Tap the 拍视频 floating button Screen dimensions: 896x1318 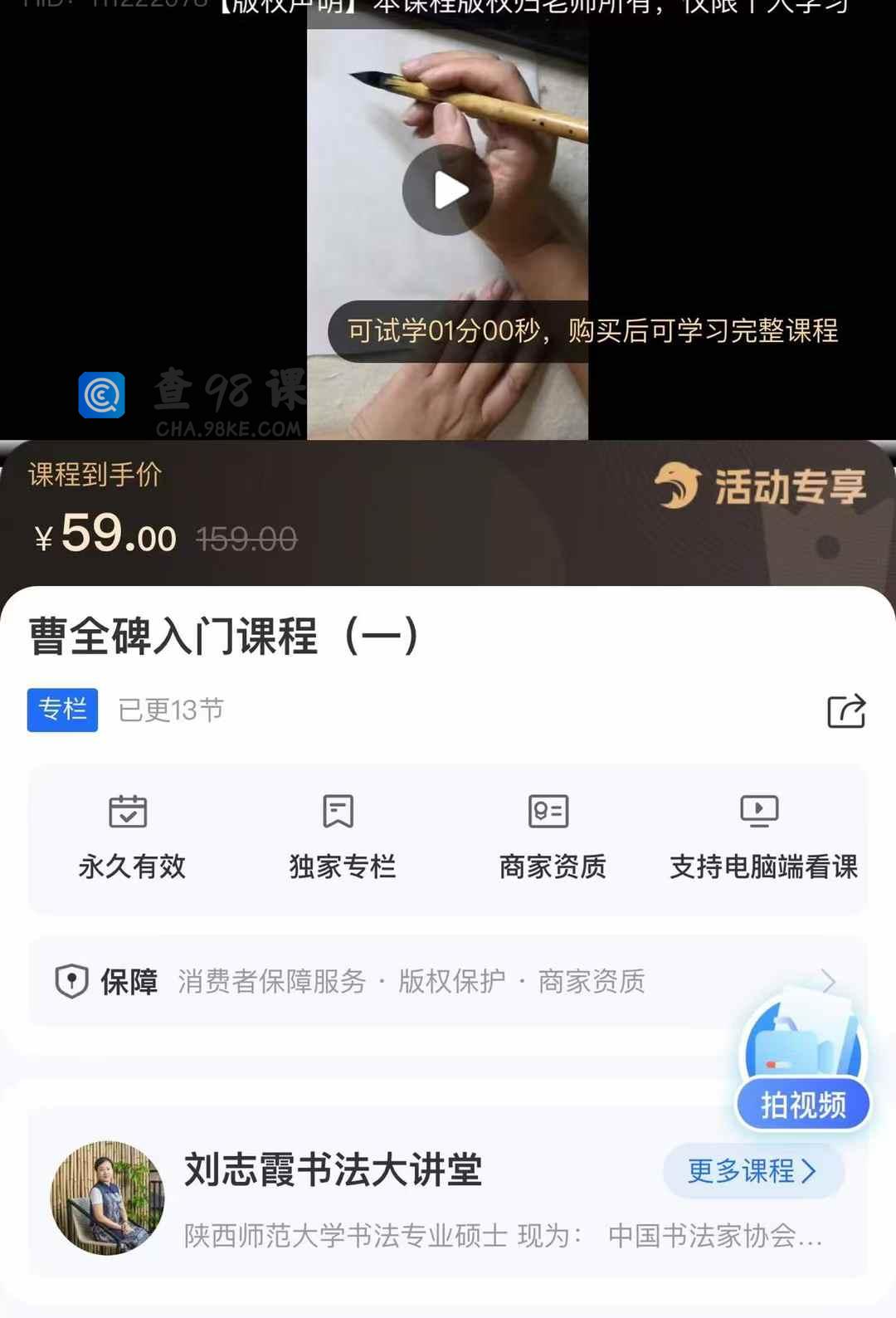pyautogui.click(x=802, y=1103)
